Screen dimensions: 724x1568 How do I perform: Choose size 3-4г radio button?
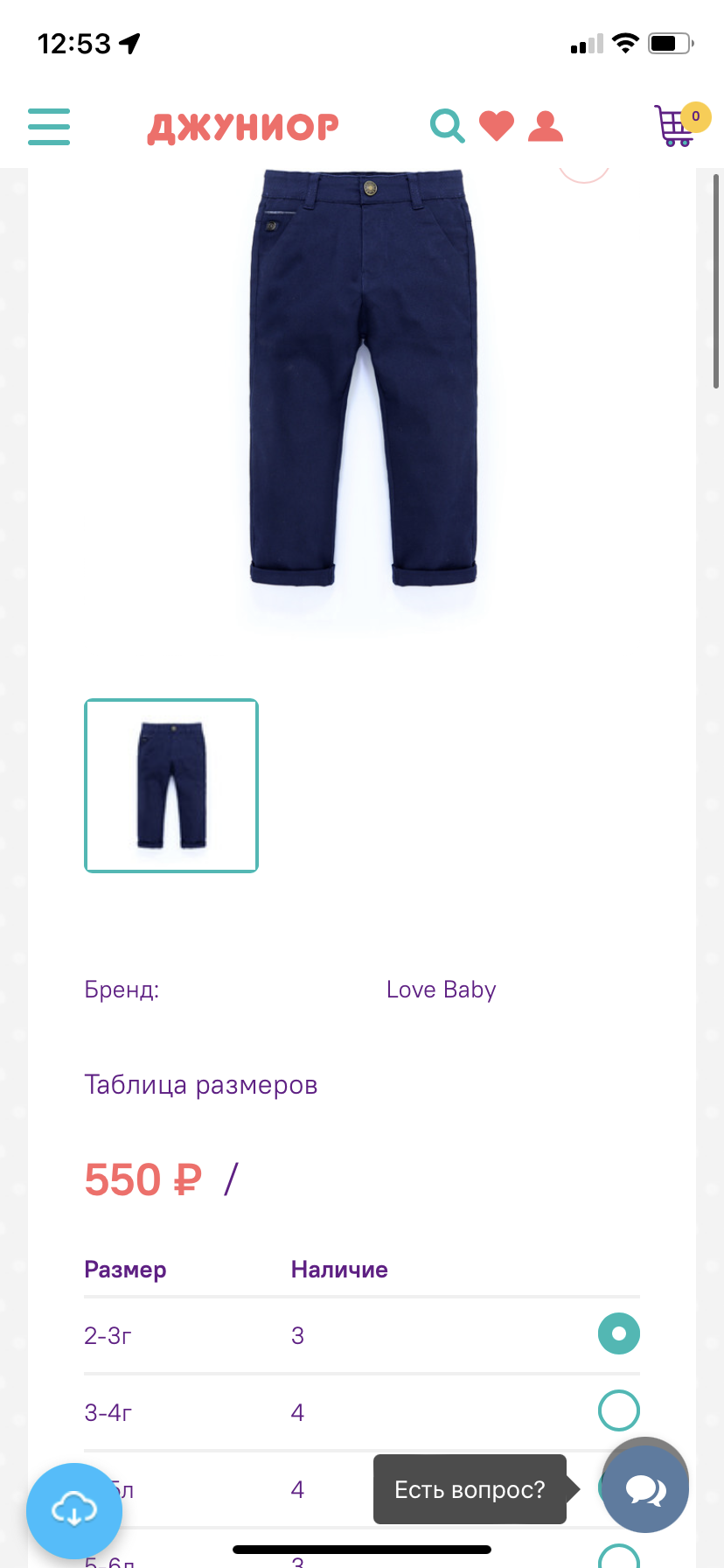click(619, 1410)
